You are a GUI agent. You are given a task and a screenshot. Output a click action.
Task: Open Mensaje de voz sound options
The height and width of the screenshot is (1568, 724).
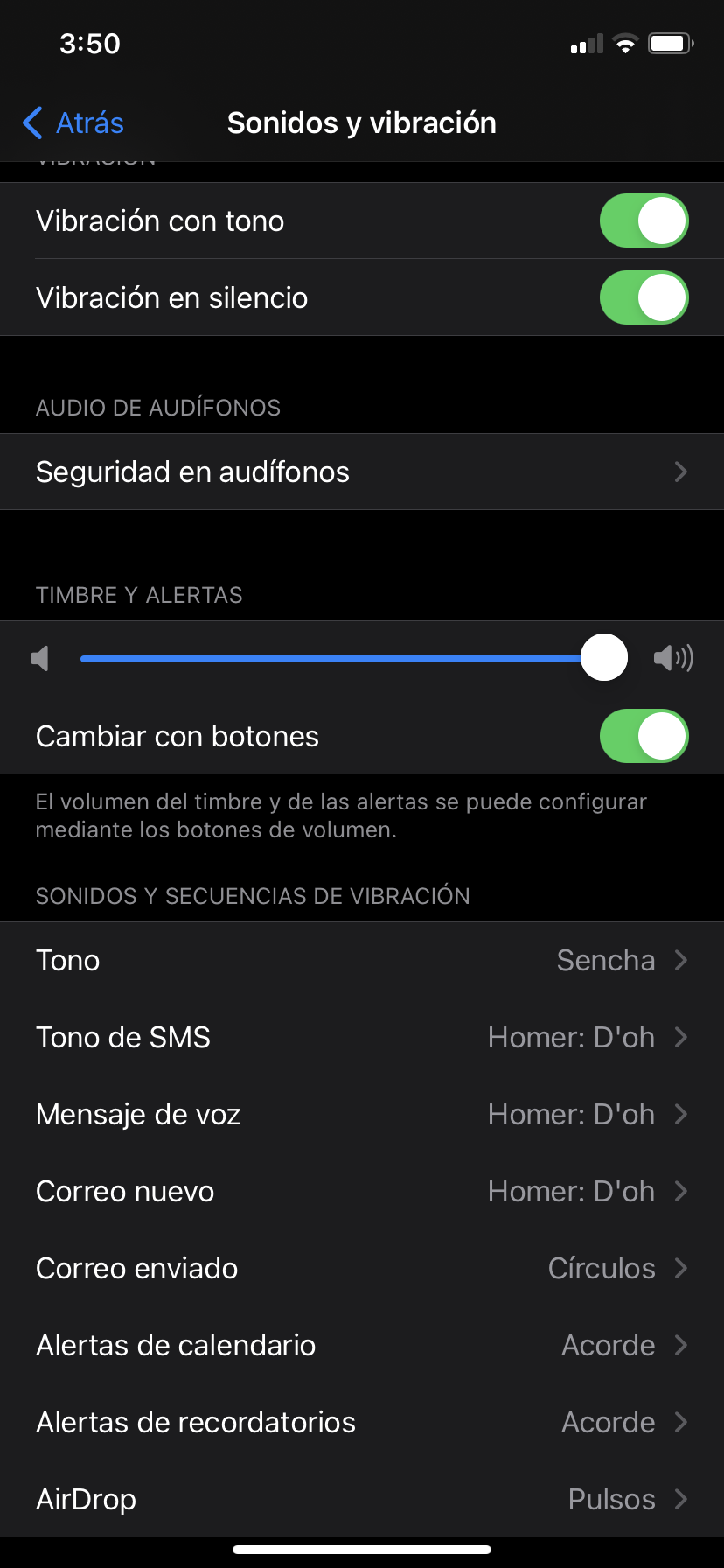tap(362, 1114)
